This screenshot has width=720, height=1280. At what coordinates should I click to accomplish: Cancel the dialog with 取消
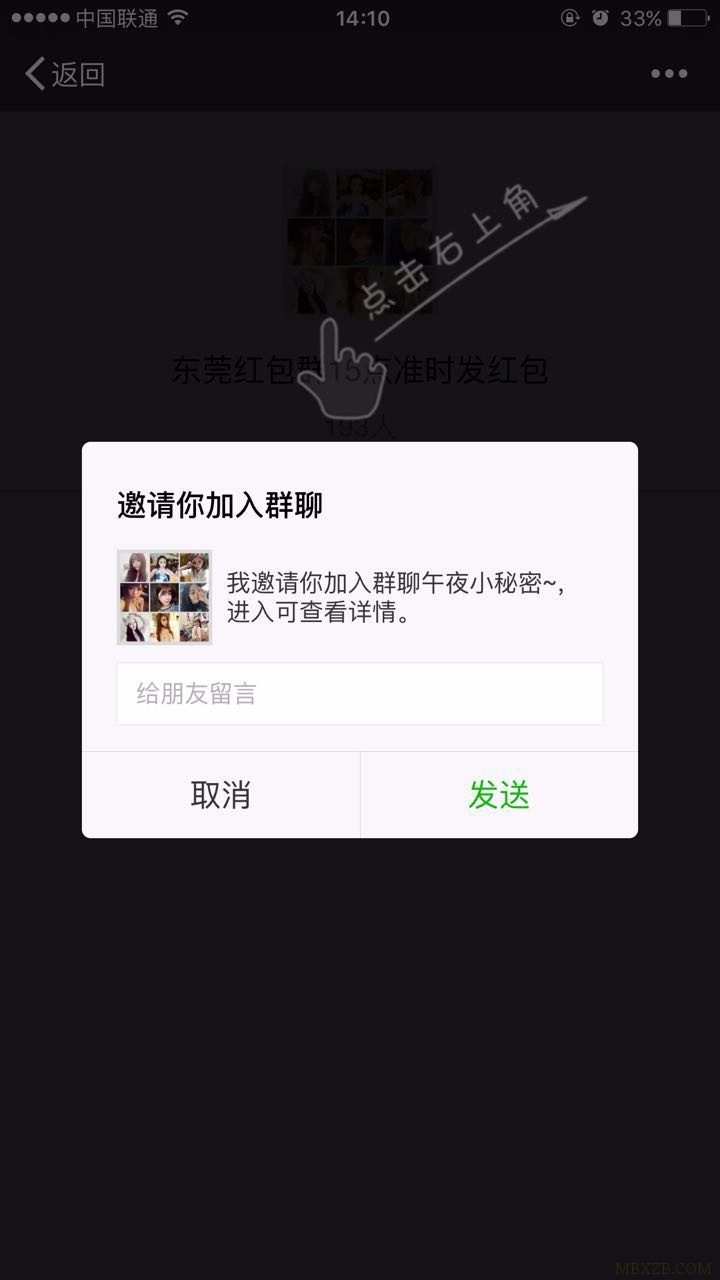220,795
